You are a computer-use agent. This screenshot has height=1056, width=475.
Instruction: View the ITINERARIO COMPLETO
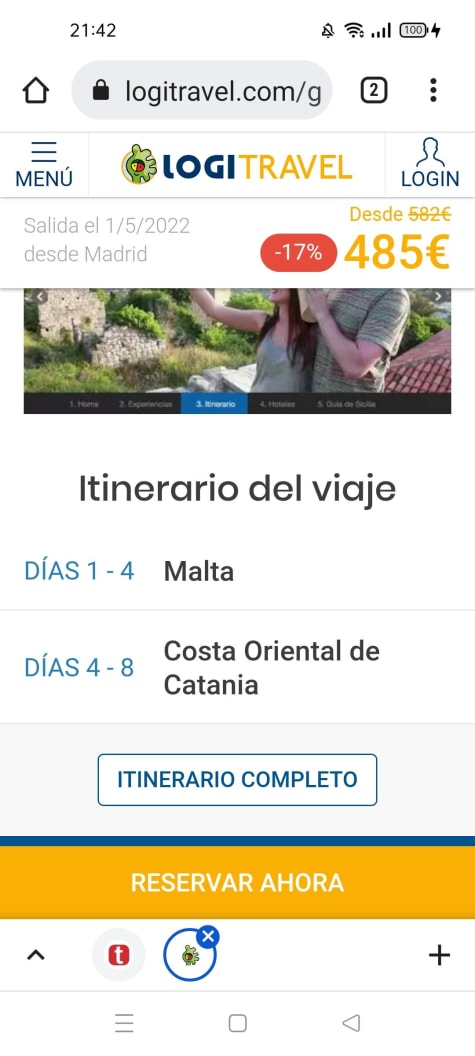pyautogui.click(x=237, y=780)
